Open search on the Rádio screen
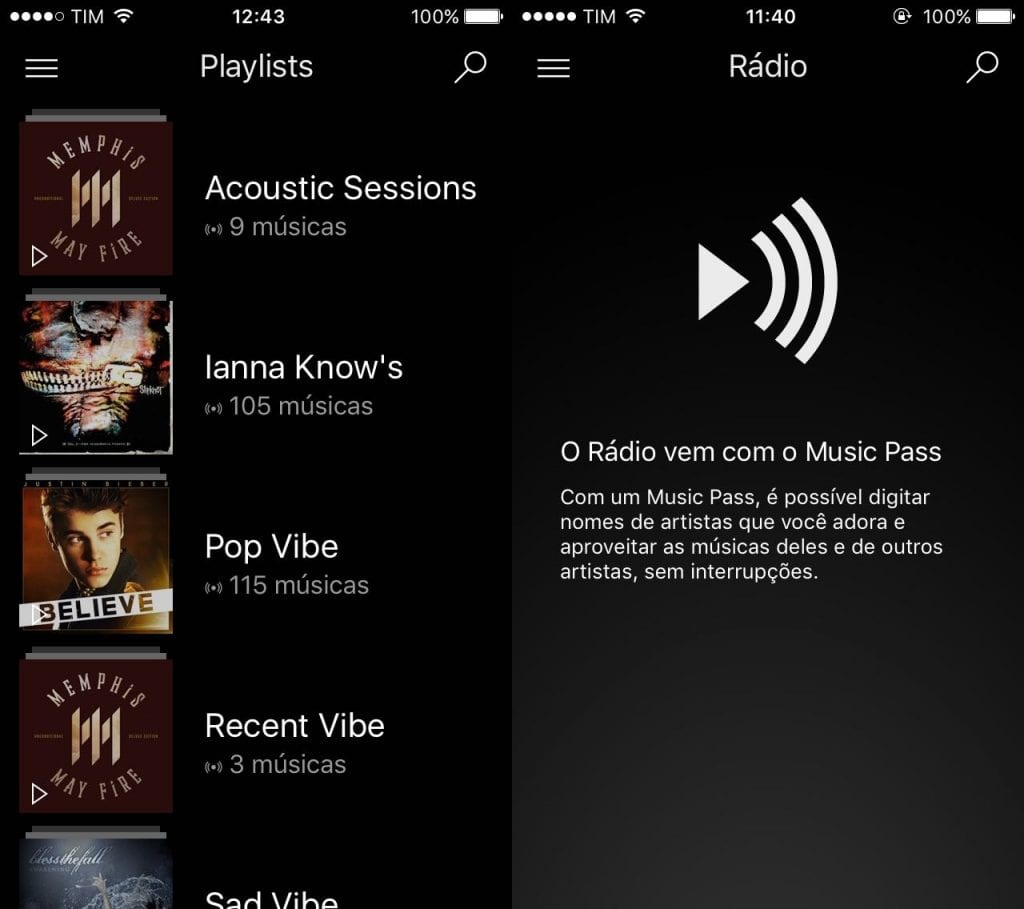 [982, 67]
